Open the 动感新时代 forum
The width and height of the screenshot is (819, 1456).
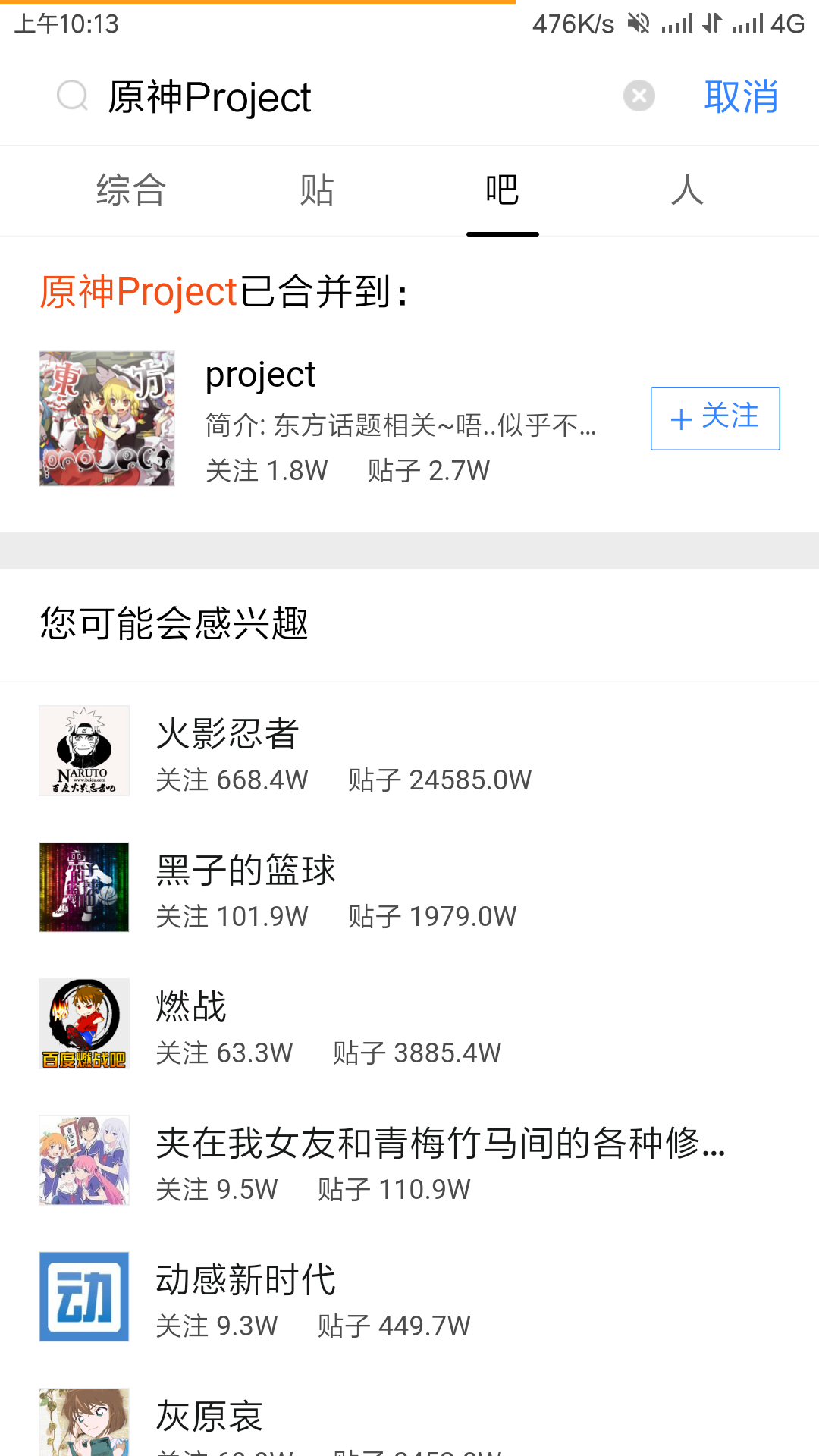coord(409,1297)
